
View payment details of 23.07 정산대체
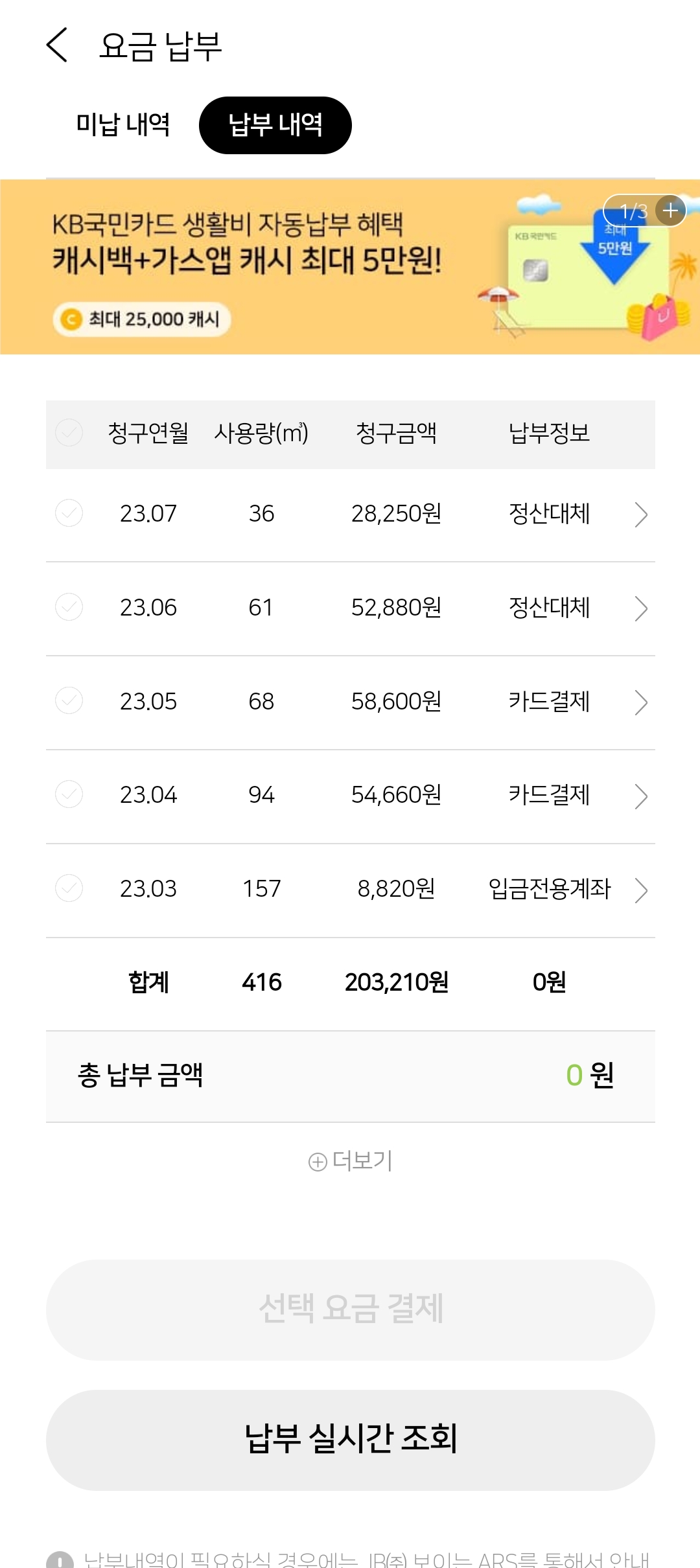[640, 514]
